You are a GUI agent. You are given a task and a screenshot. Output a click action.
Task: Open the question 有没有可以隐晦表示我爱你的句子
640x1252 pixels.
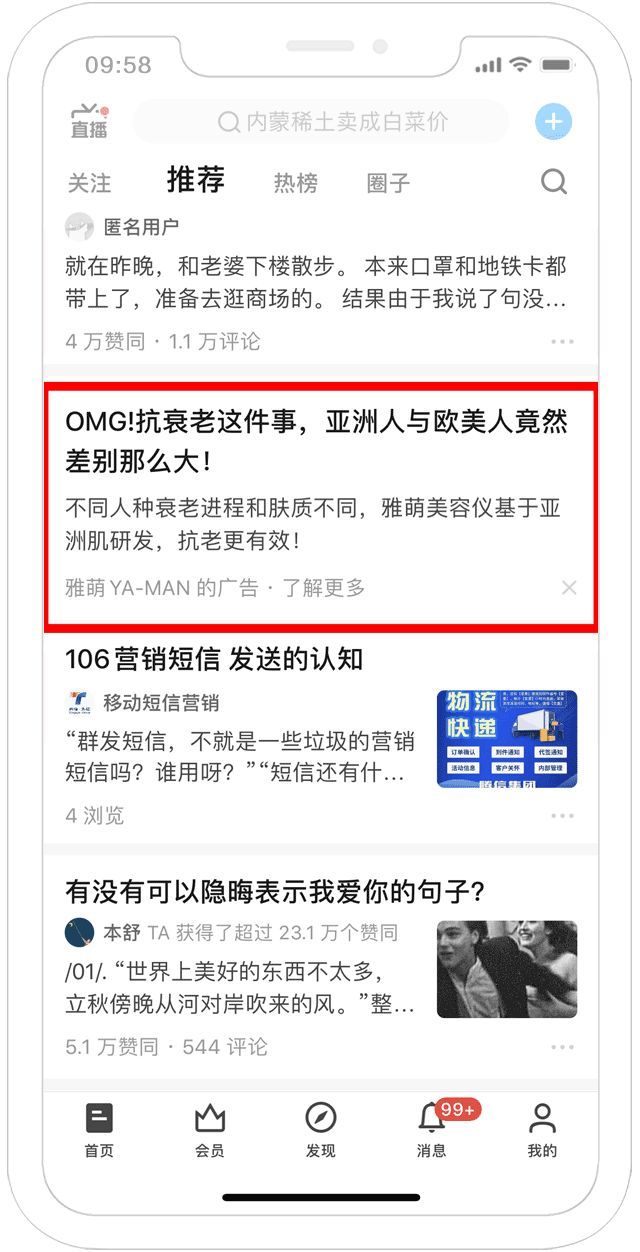tap(275, 890)
